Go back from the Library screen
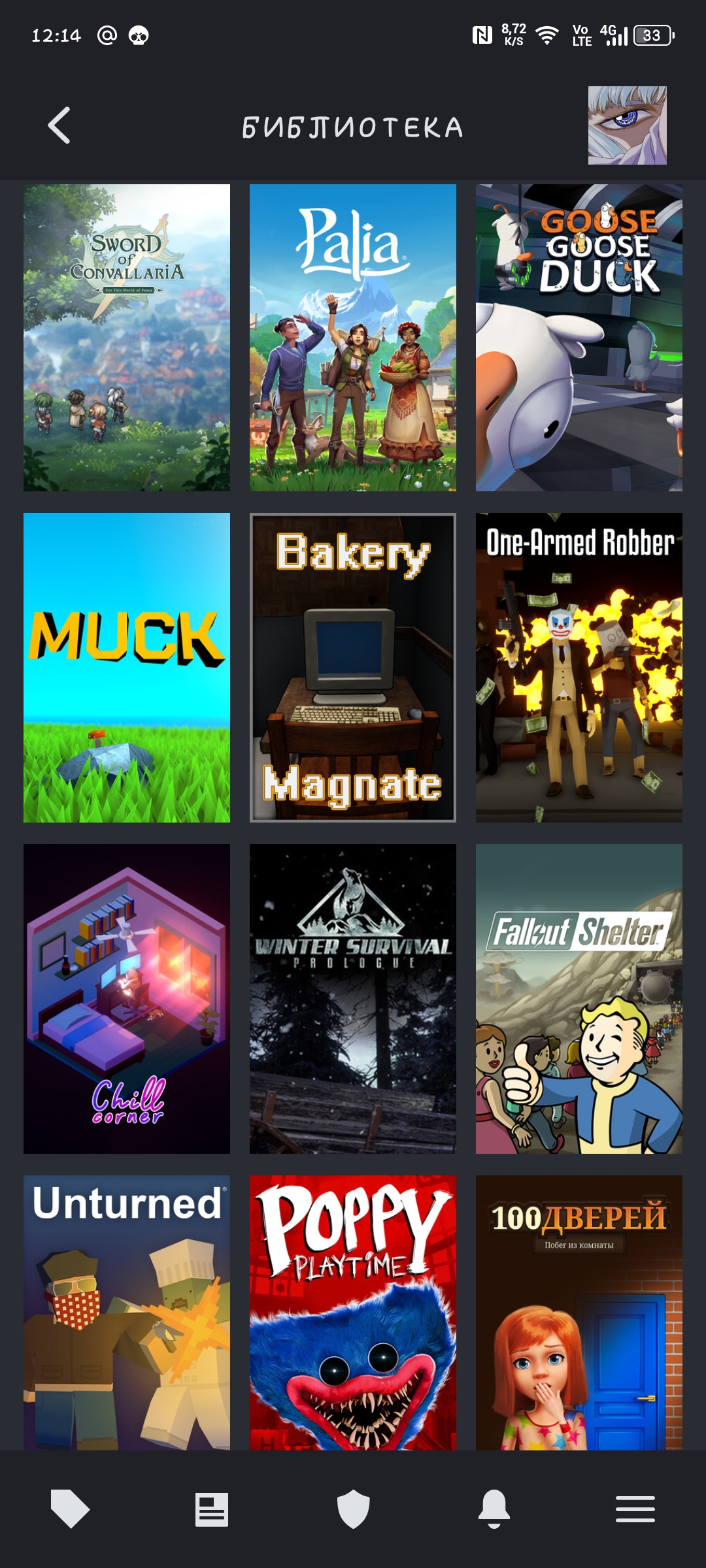 [x=59, y=125]
